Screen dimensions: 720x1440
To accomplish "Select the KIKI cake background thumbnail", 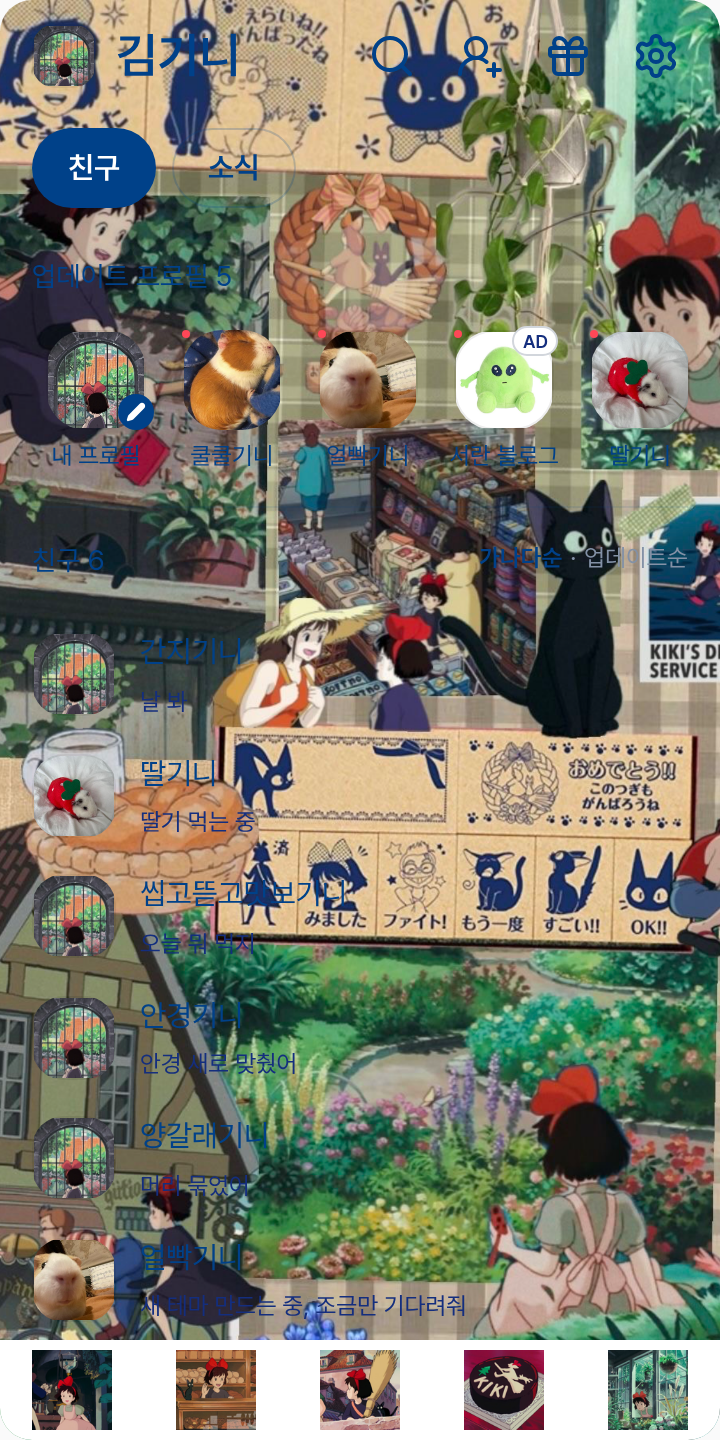I will (504, 1390).
